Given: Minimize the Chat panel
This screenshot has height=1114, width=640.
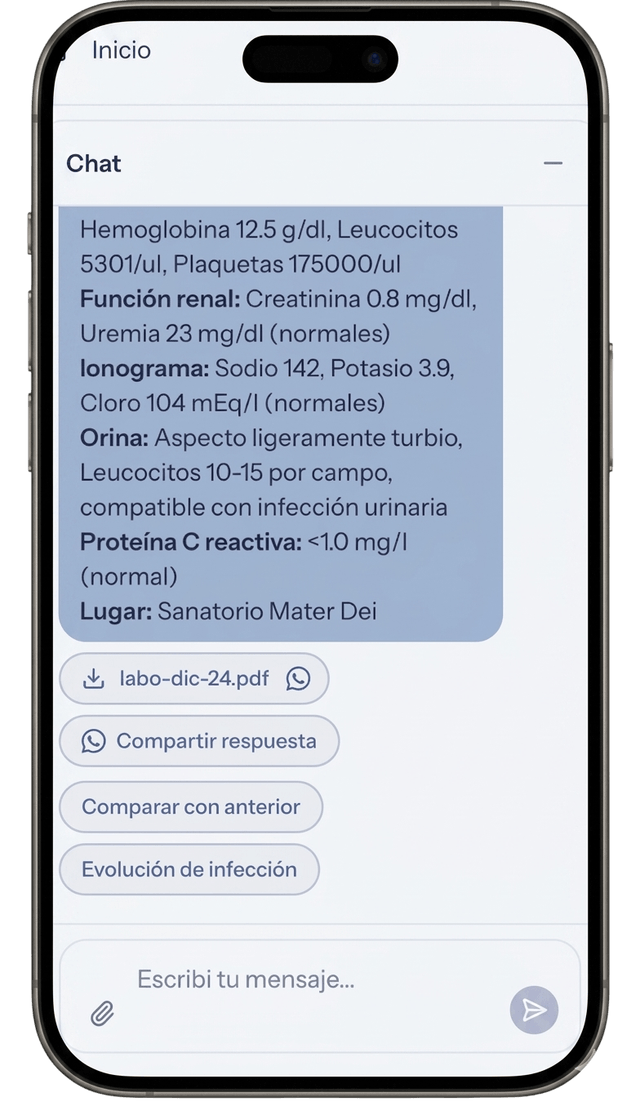Looking at the screenshot, I should click(553, 163).
